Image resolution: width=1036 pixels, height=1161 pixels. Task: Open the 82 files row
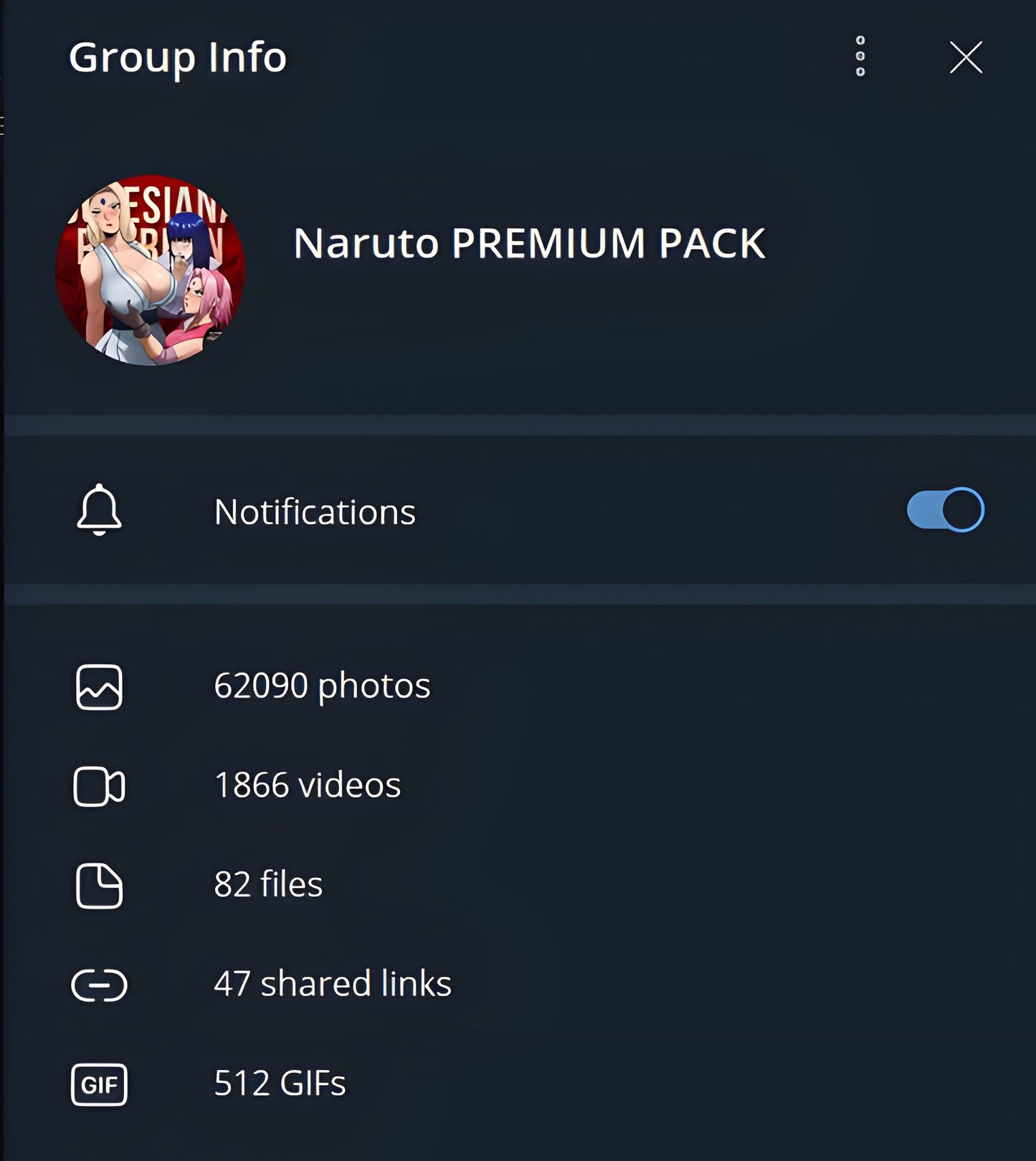tap(268, 884)
